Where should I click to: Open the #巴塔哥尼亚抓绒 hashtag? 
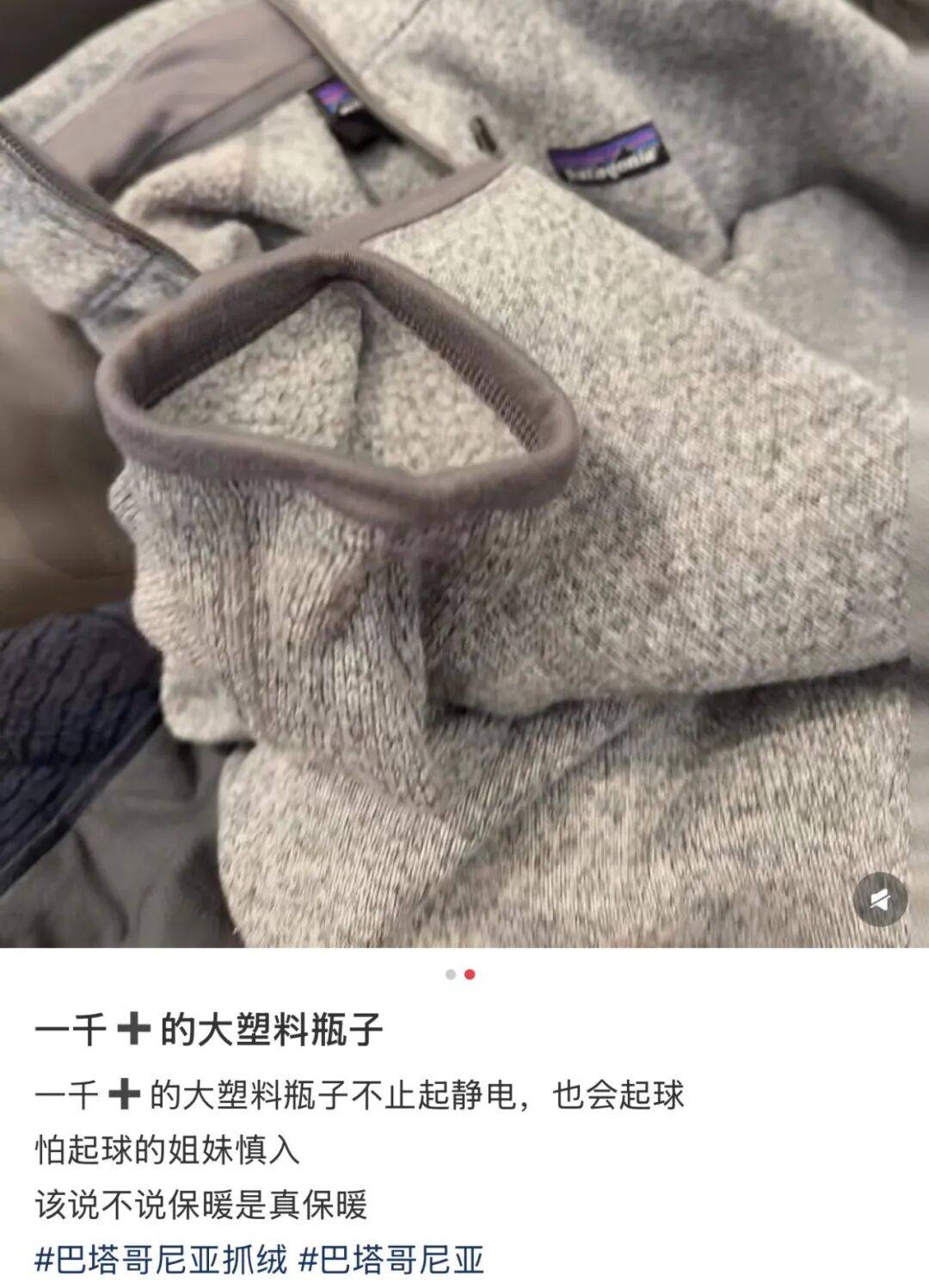tap(161, 1260)
